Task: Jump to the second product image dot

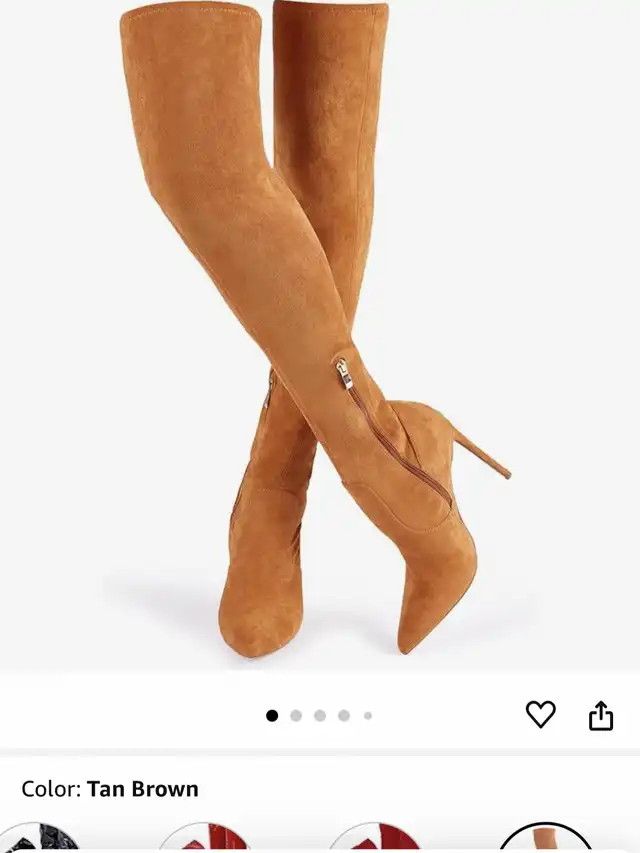Action: pos(296,715)
